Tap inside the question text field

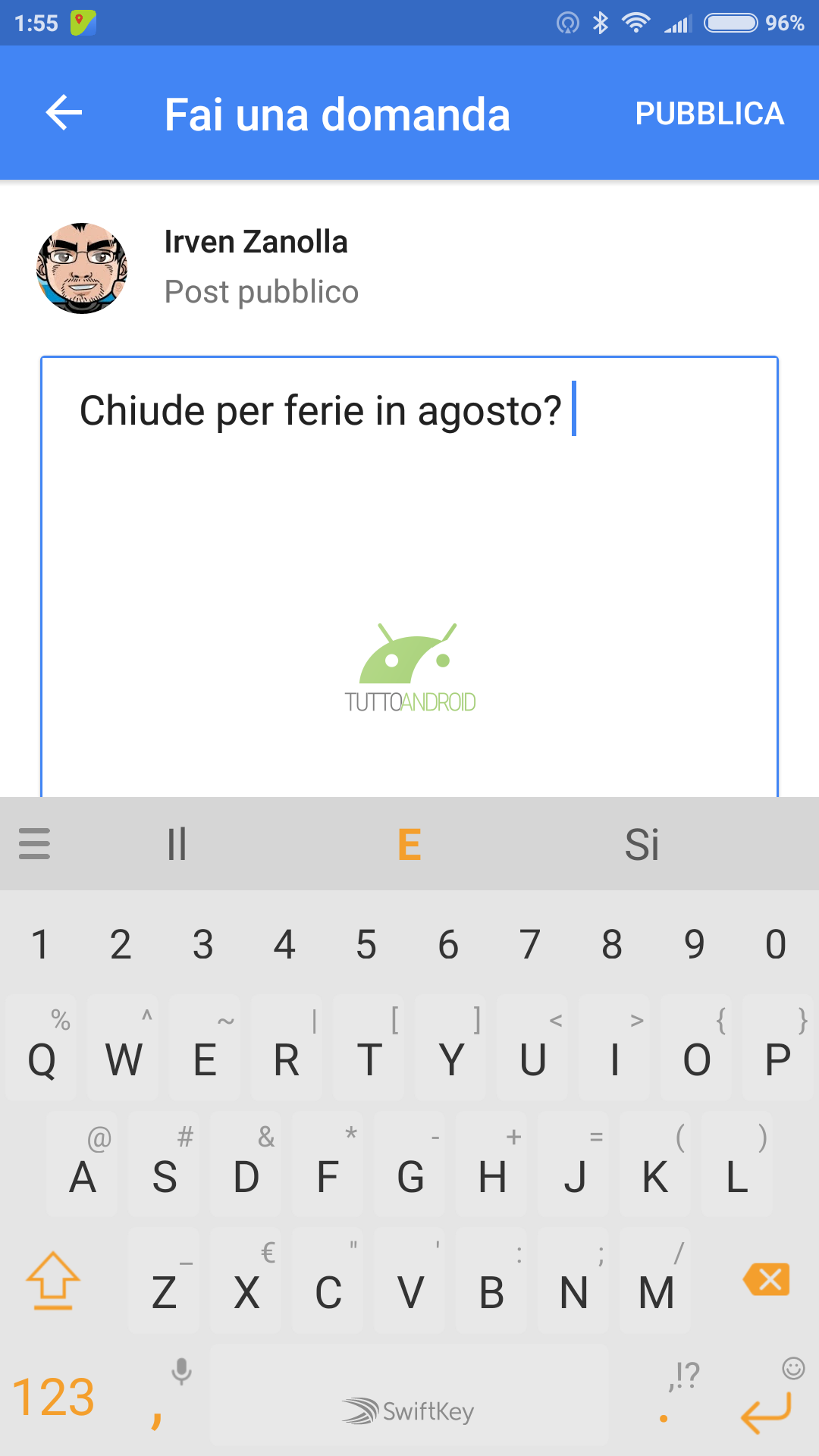point(409,576)
